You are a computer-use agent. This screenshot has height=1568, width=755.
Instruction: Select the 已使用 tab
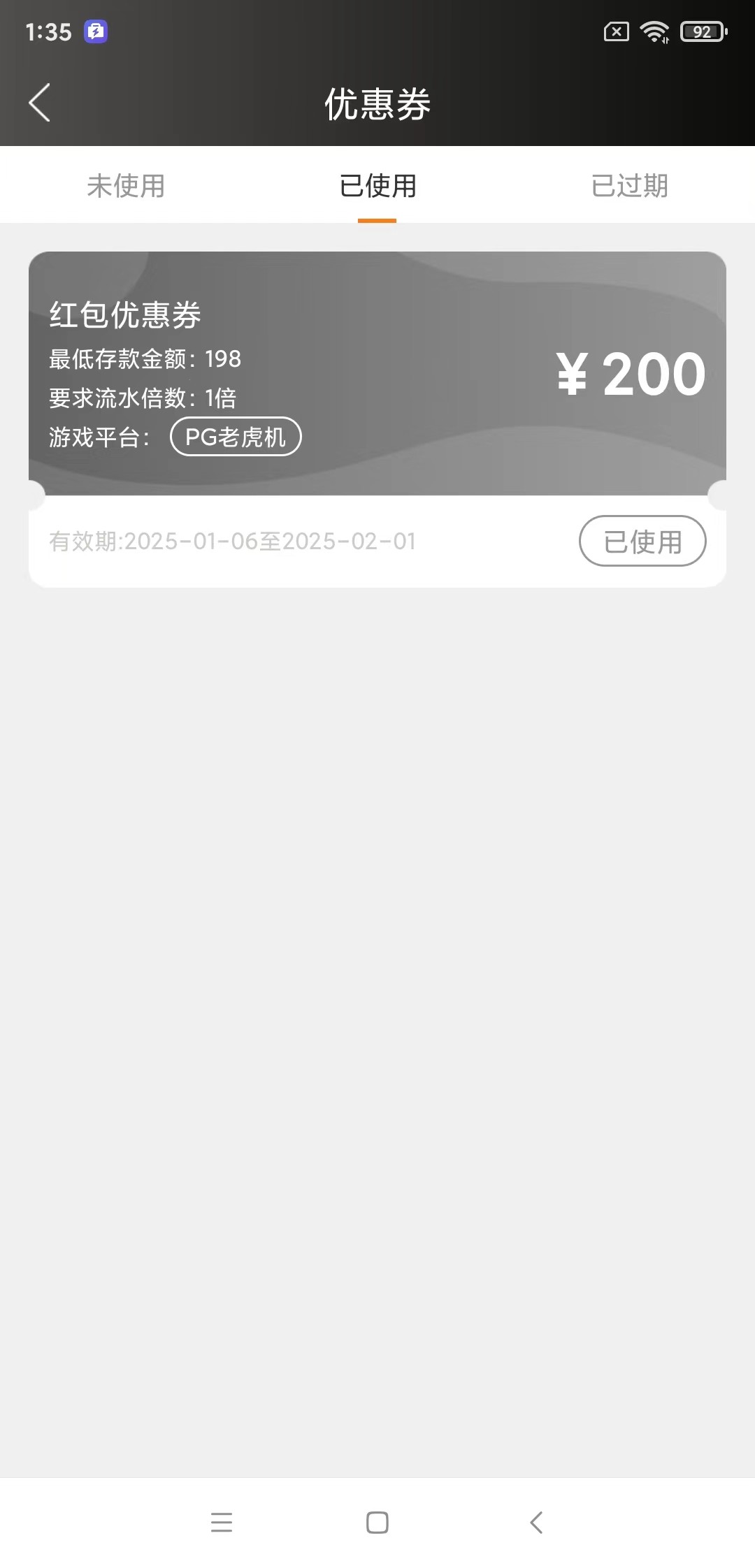click(377, 186)
